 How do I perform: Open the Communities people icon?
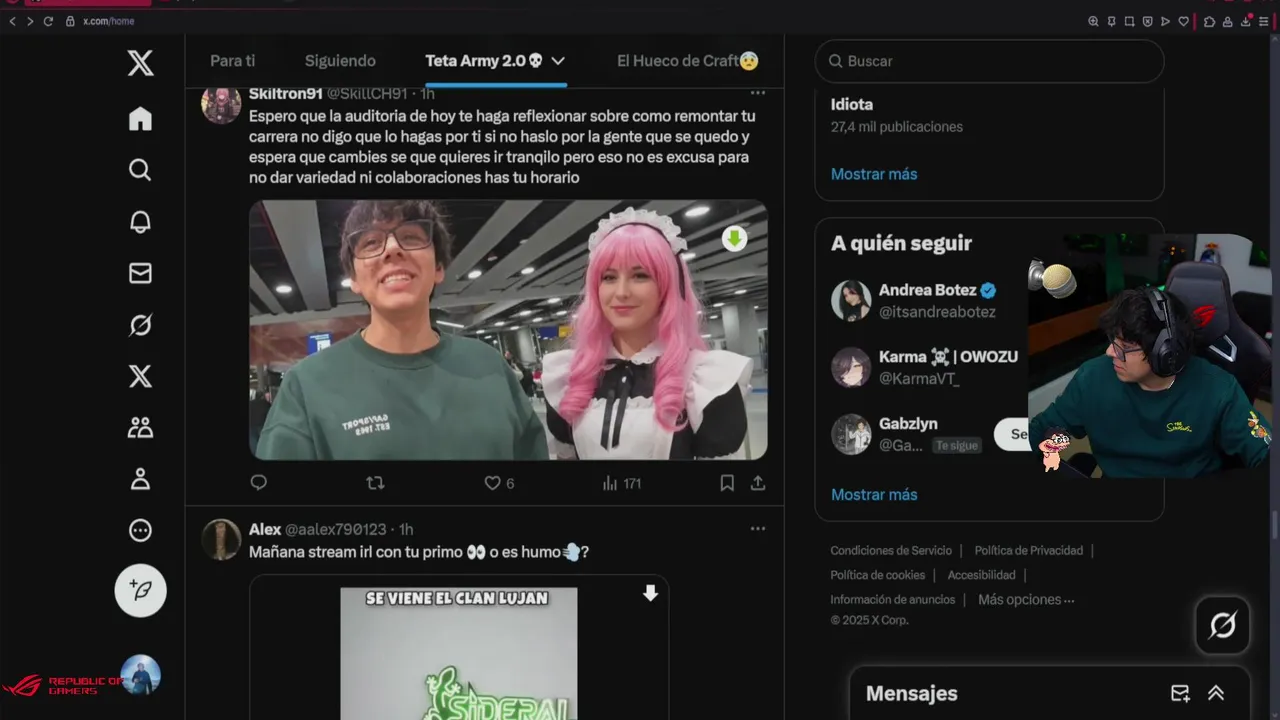point(140,428)
